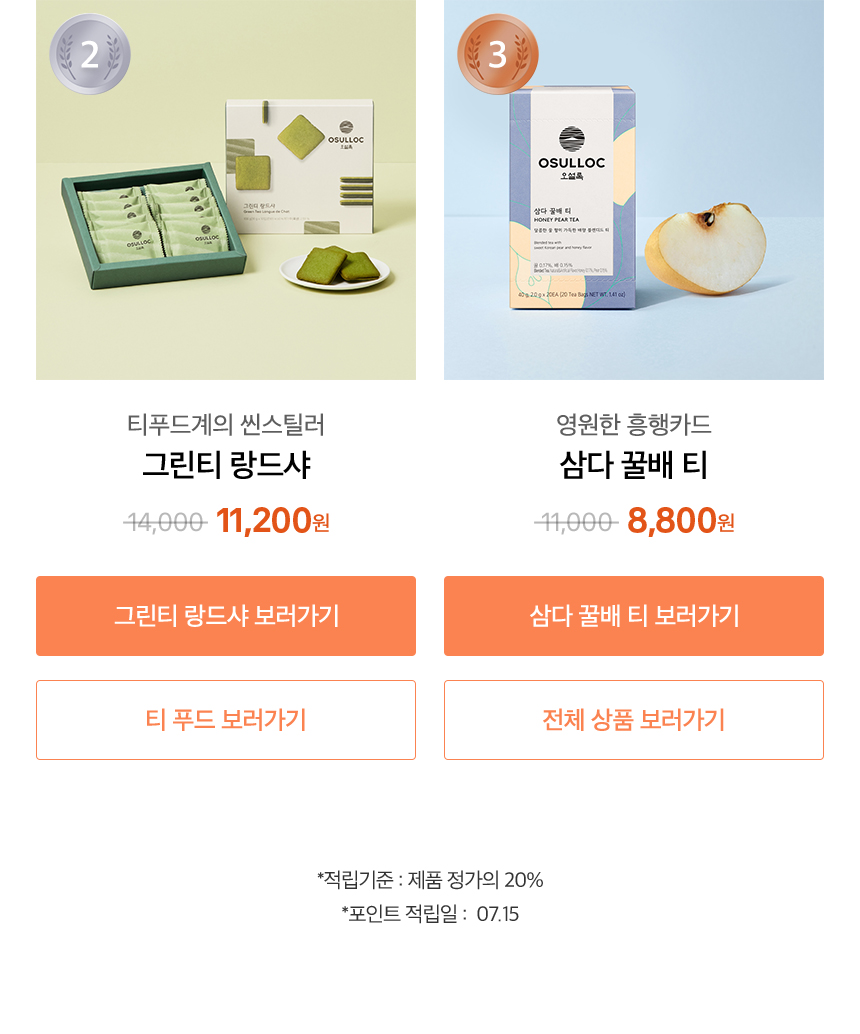This screenshot has height=1034, width=860.
Task: Tap the 삼다 꿀배 티 보러가기 button
Action: point(634,616)
